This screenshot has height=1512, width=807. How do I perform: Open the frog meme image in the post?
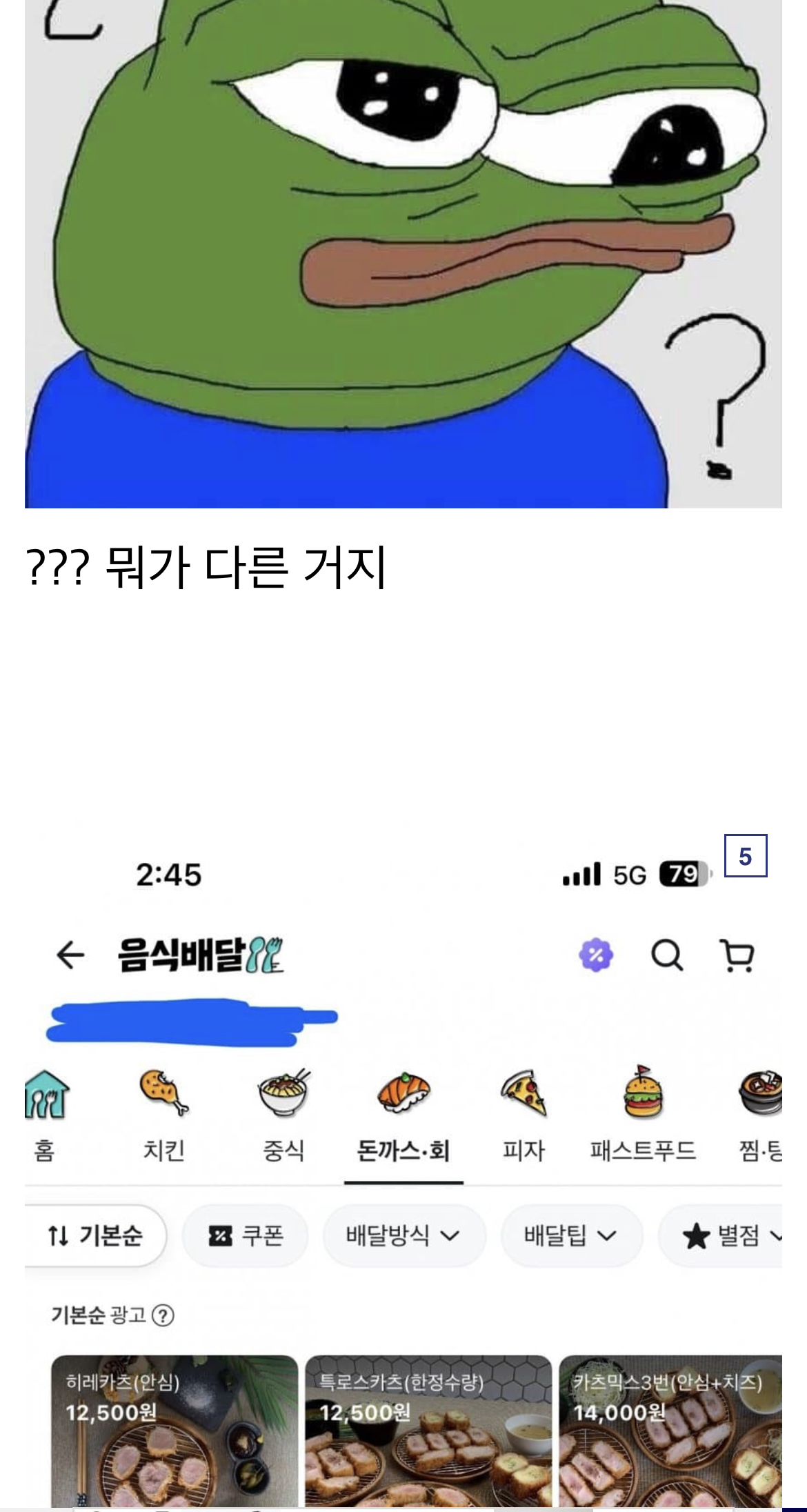pyautogui.click(x=403, y=254)
